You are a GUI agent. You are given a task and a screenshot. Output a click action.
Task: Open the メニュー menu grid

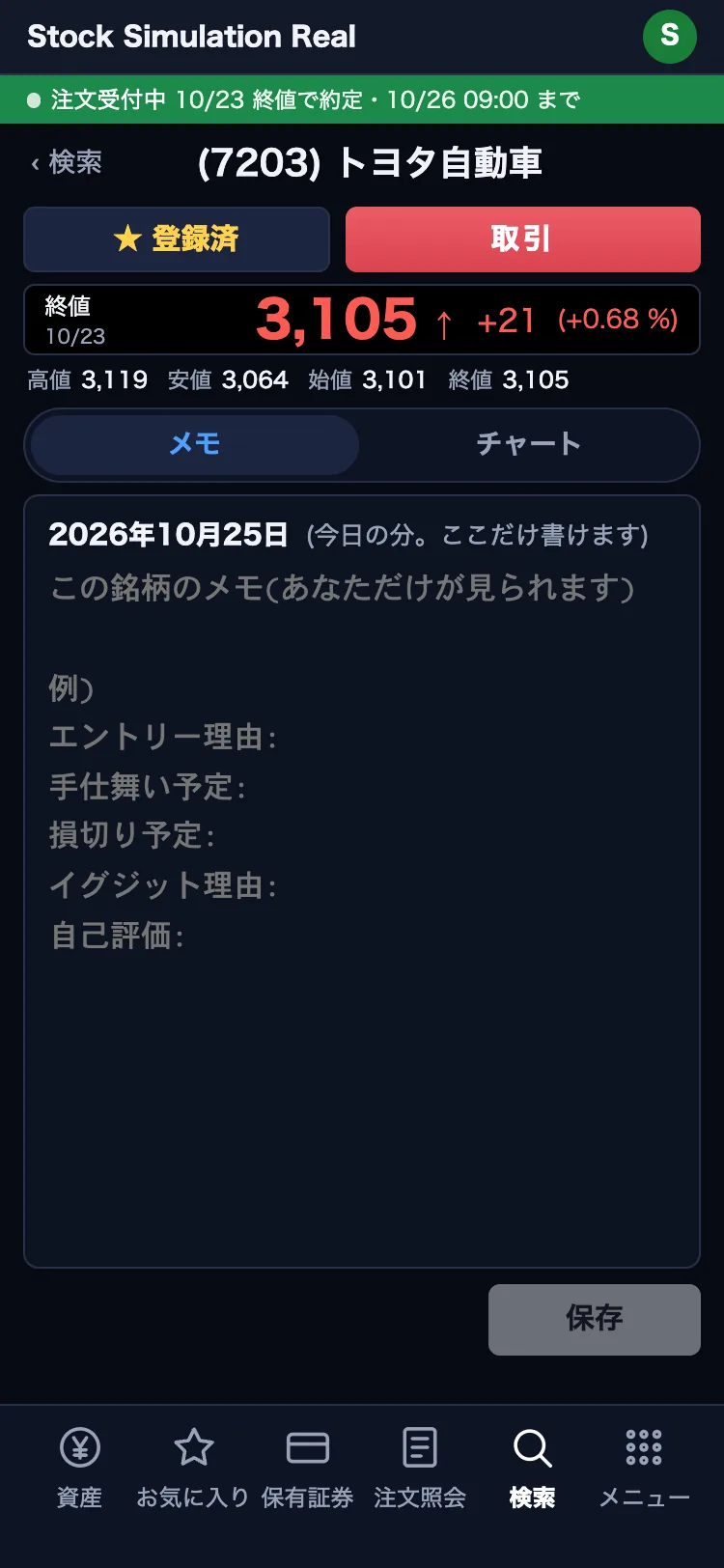[x=644, y=1468]
